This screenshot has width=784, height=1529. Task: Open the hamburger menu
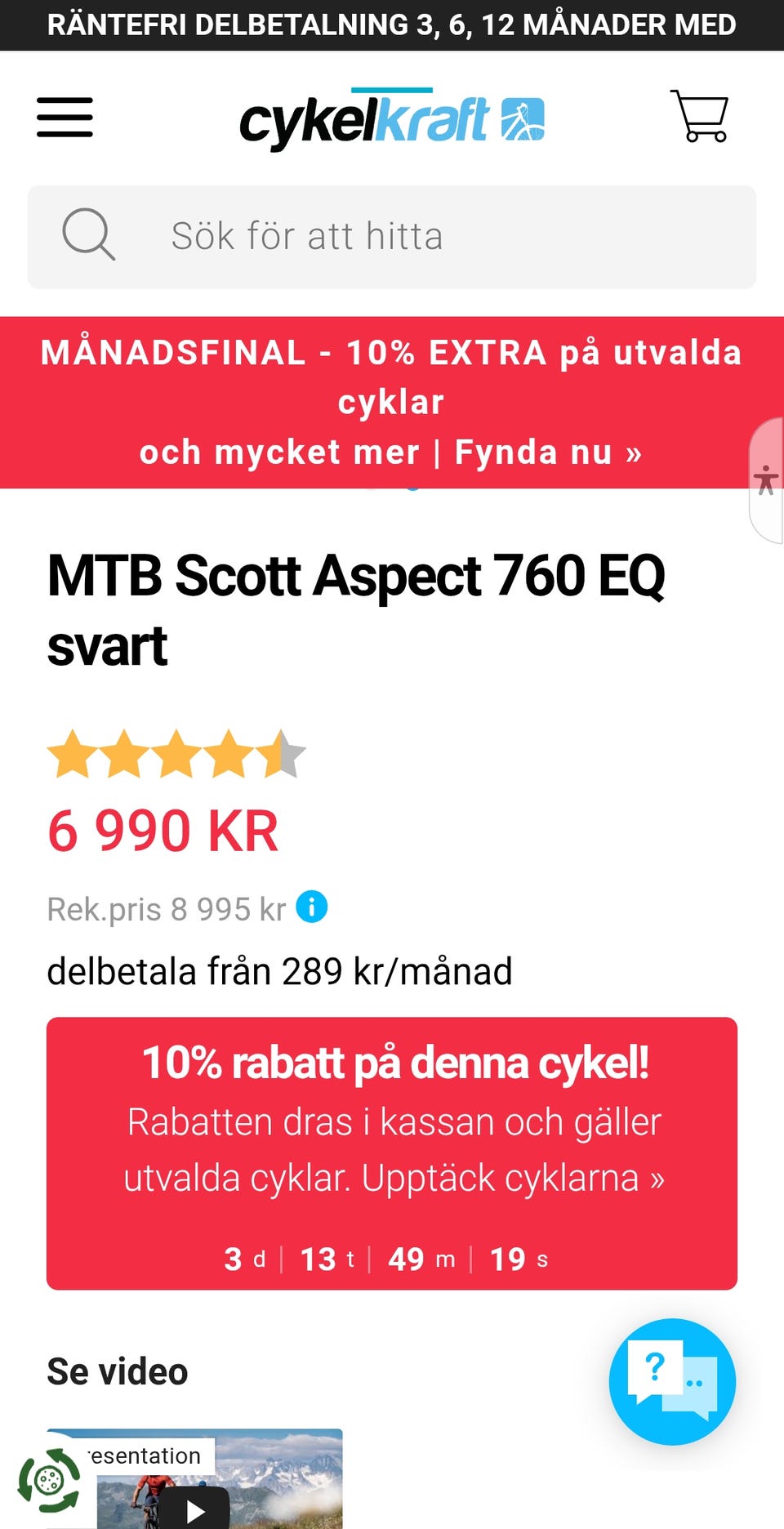coord(65,118)
